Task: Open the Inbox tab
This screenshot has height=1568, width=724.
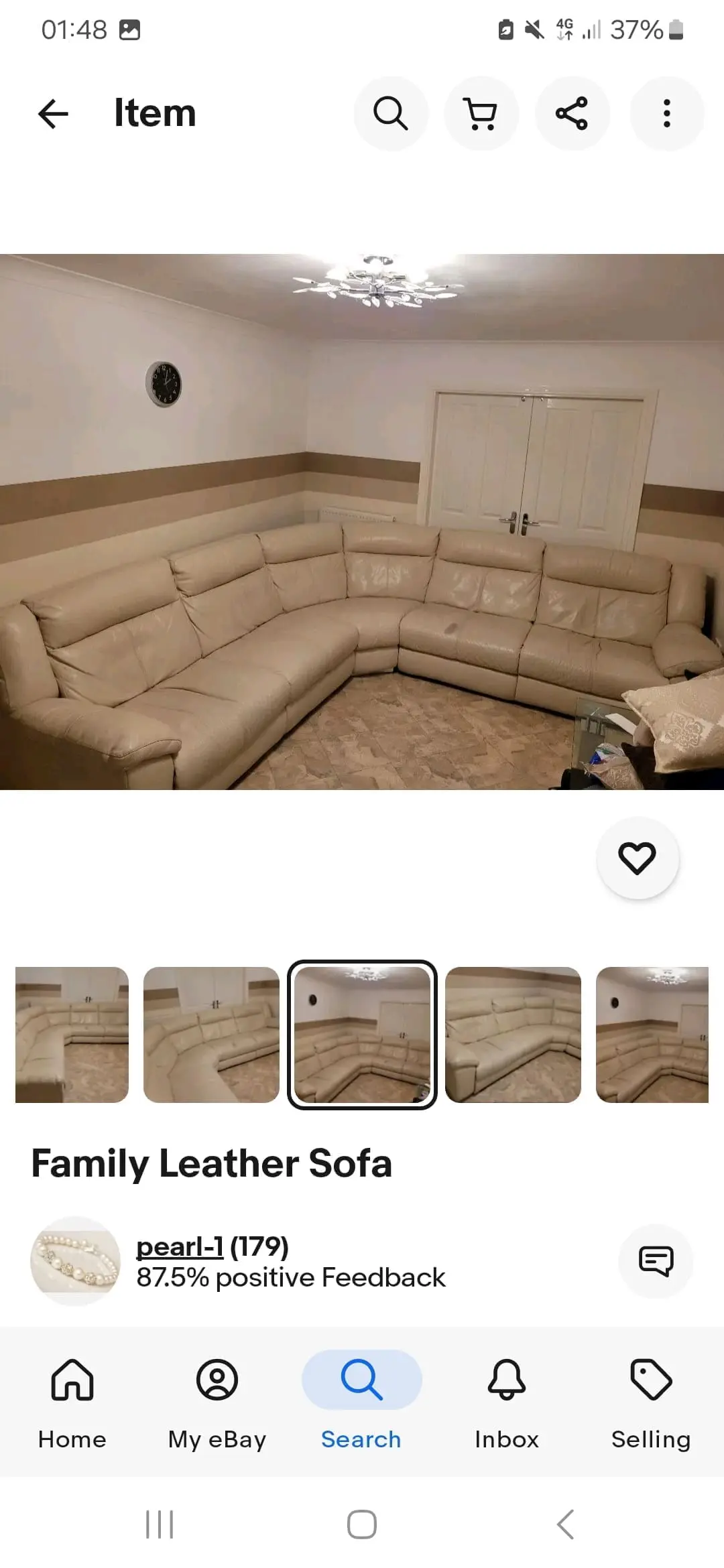Action: pyautogui.click(x=507, y=1404)
